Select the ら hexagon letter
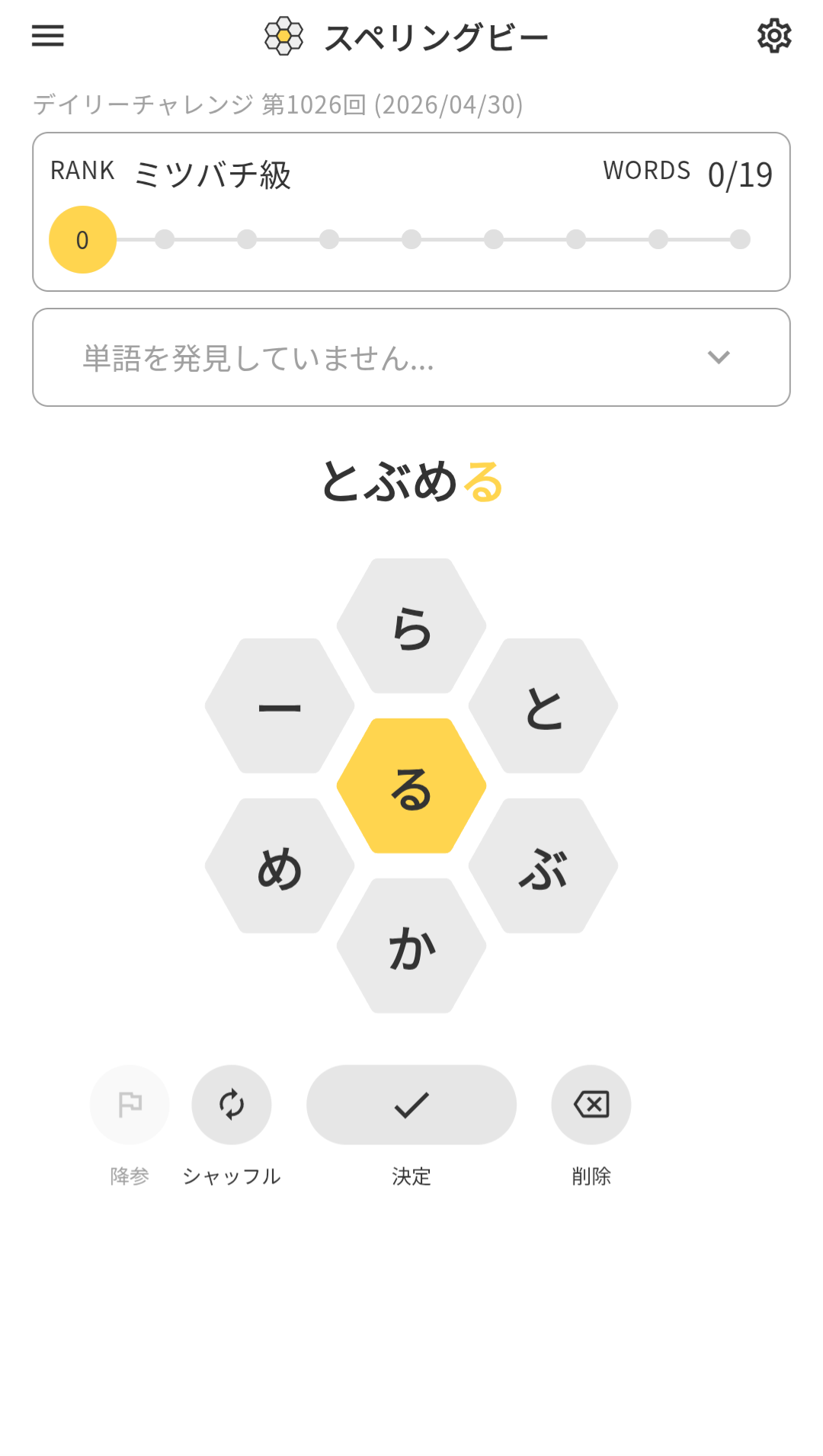 tap(411, 626)
